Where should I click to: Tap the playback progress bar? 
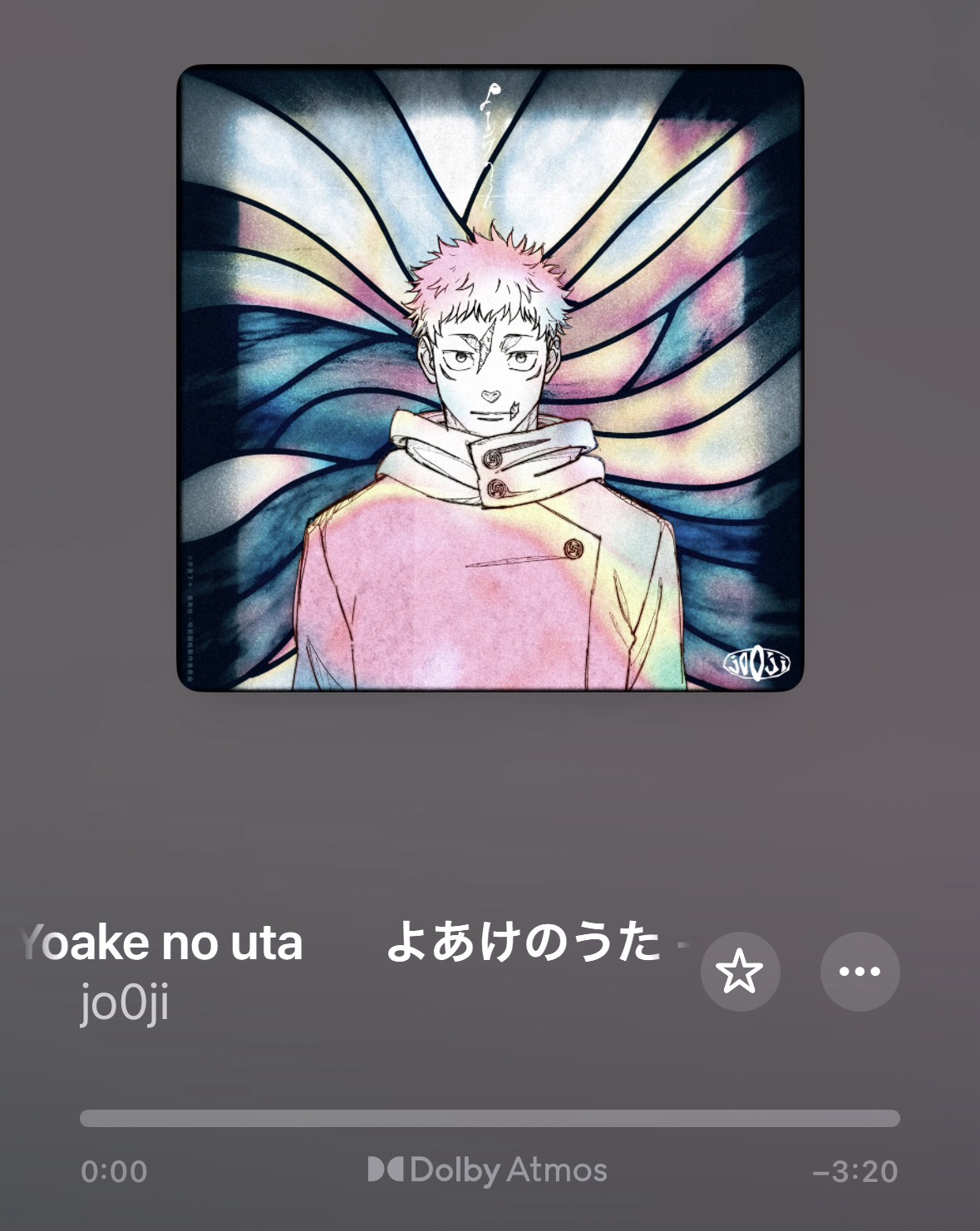click(x=490, y=1118)
